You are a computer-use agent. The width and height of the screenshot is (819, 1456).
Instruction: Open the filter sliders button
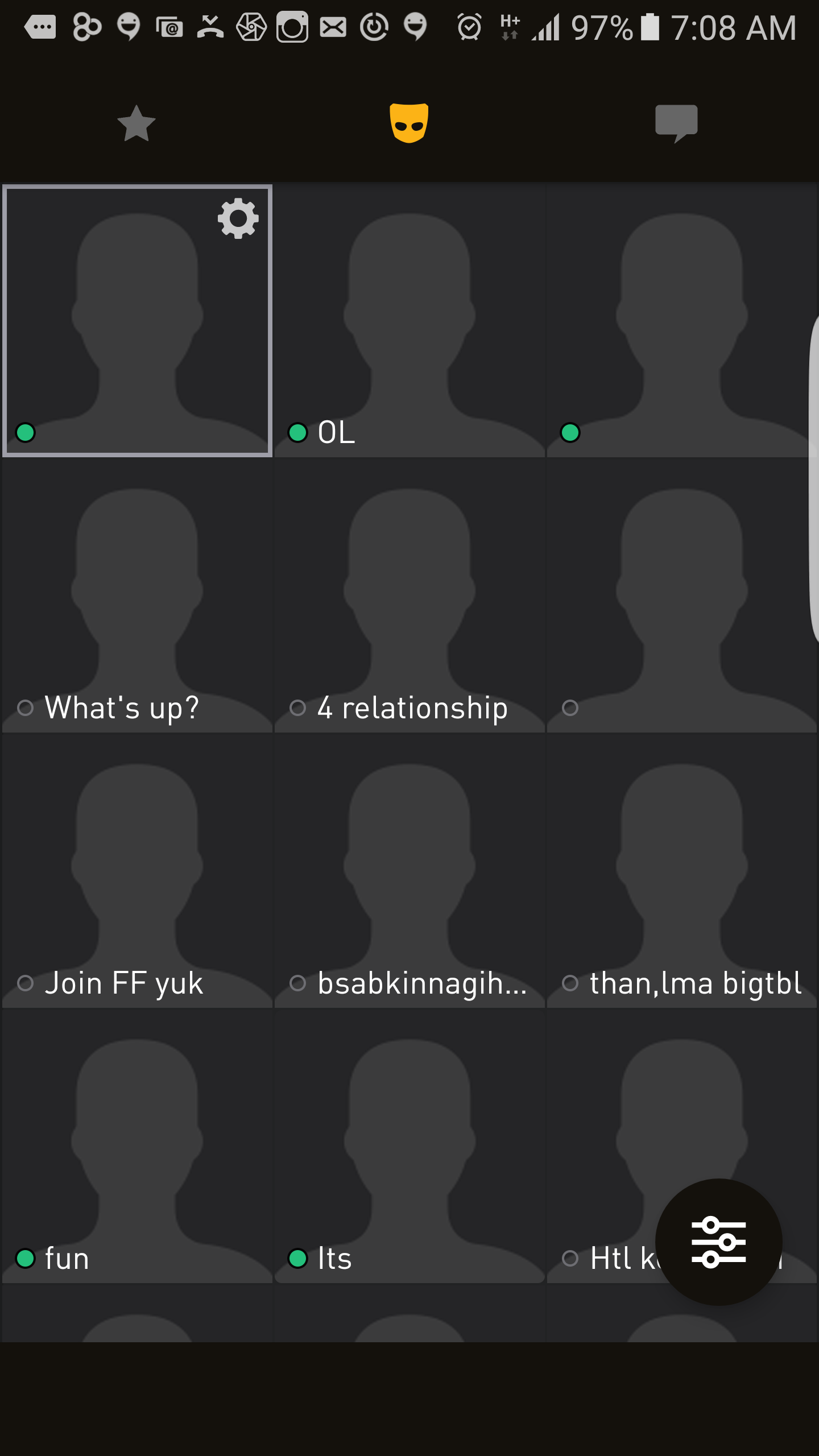point(718,1242)
